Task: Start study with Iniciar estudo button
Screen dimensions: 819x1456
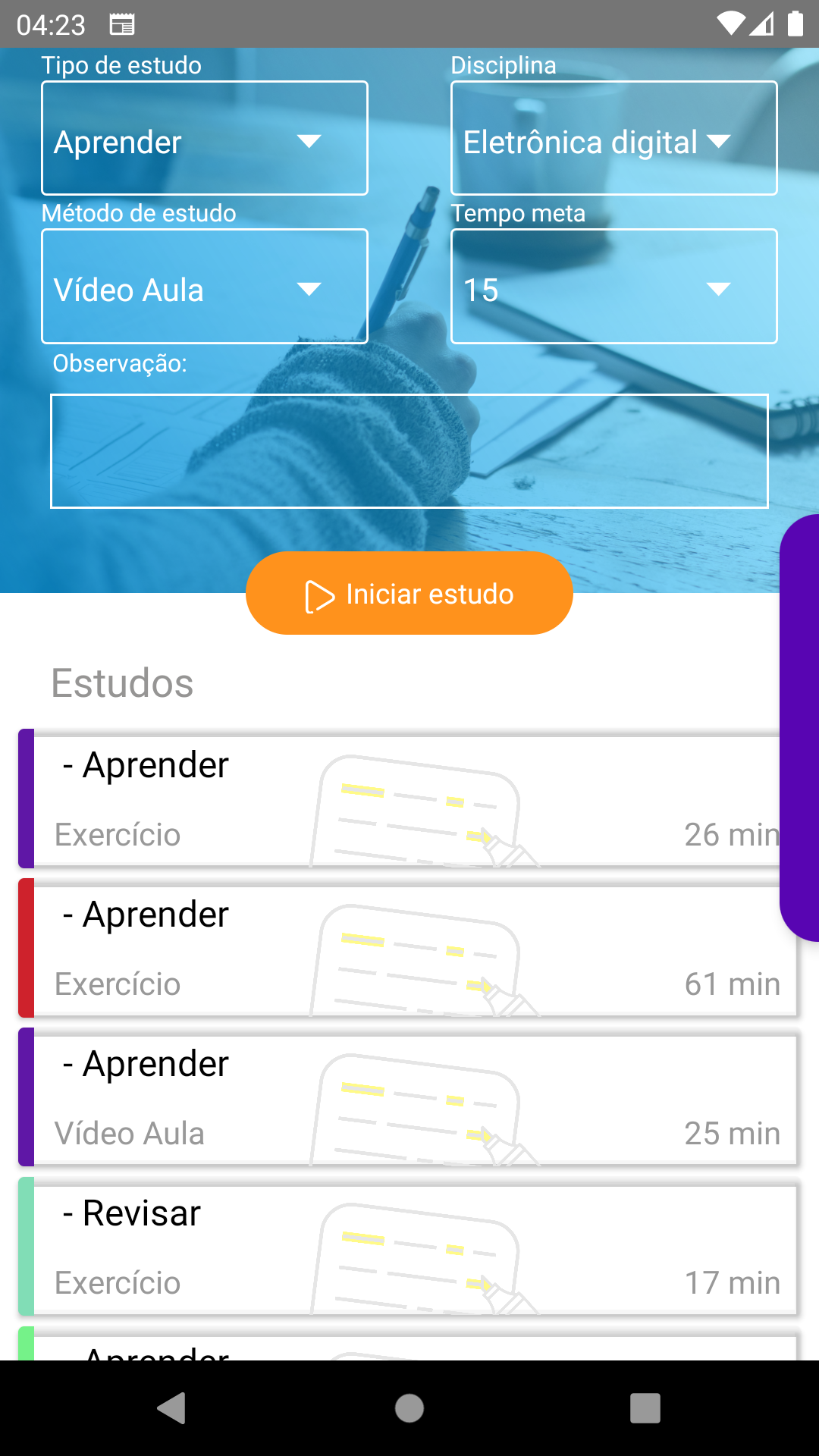Action: (x=409, y=593)
